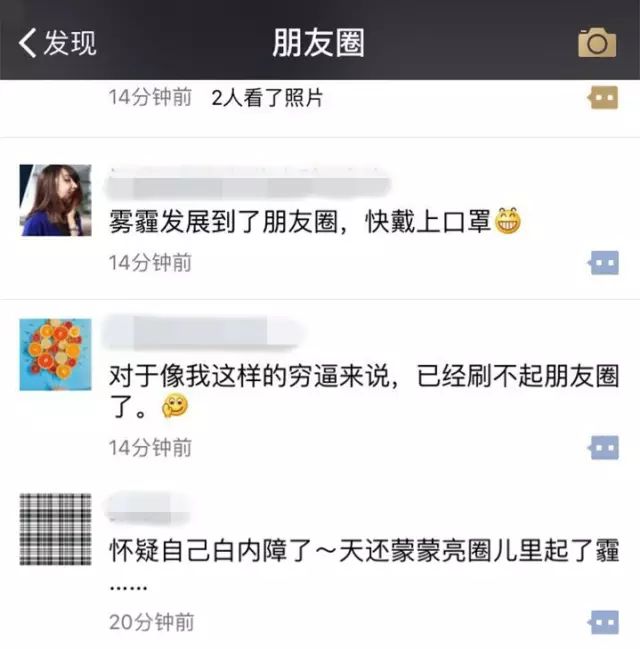Image resolution: width=640 pixels, height=649 pixels.
Task: Open the camera to post a moment
Action: [597, 43]
